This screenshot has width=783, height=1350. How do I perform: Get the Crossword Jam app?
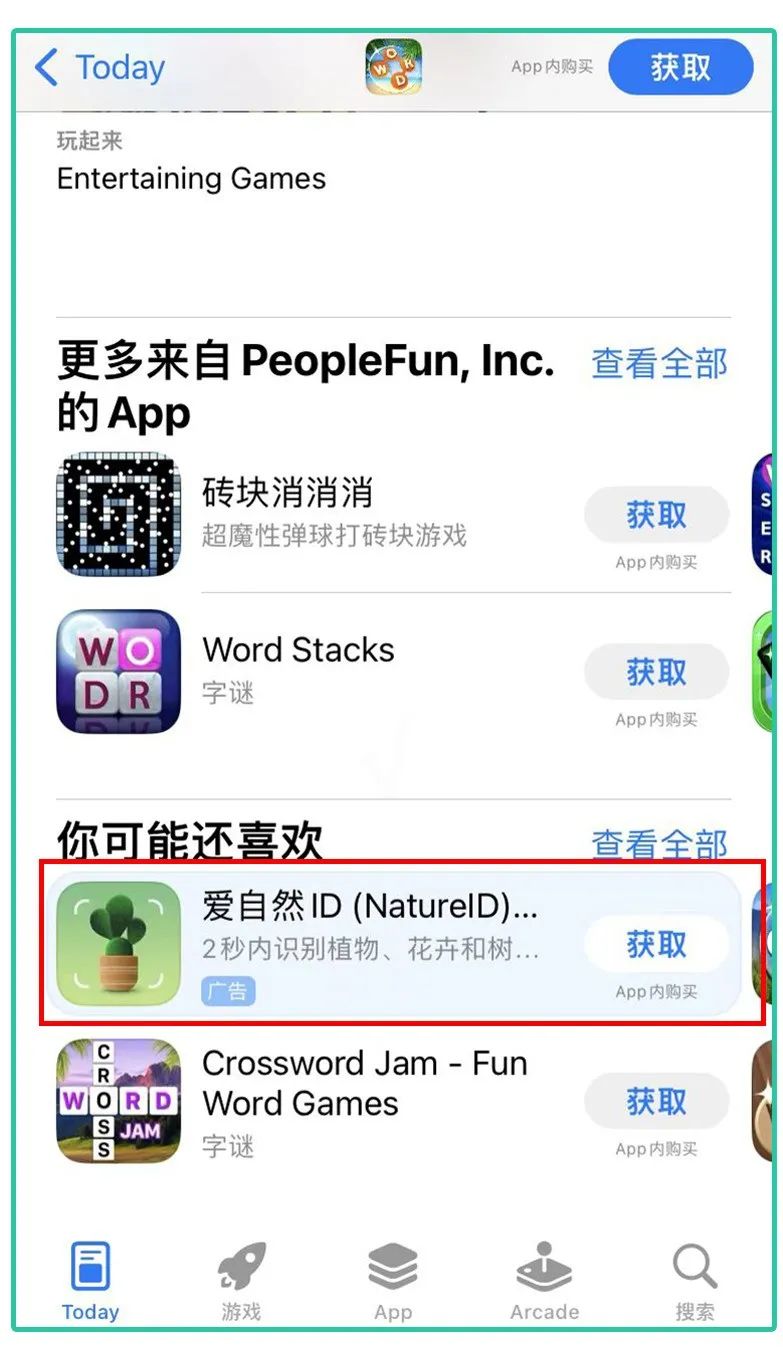point(656,1102)
